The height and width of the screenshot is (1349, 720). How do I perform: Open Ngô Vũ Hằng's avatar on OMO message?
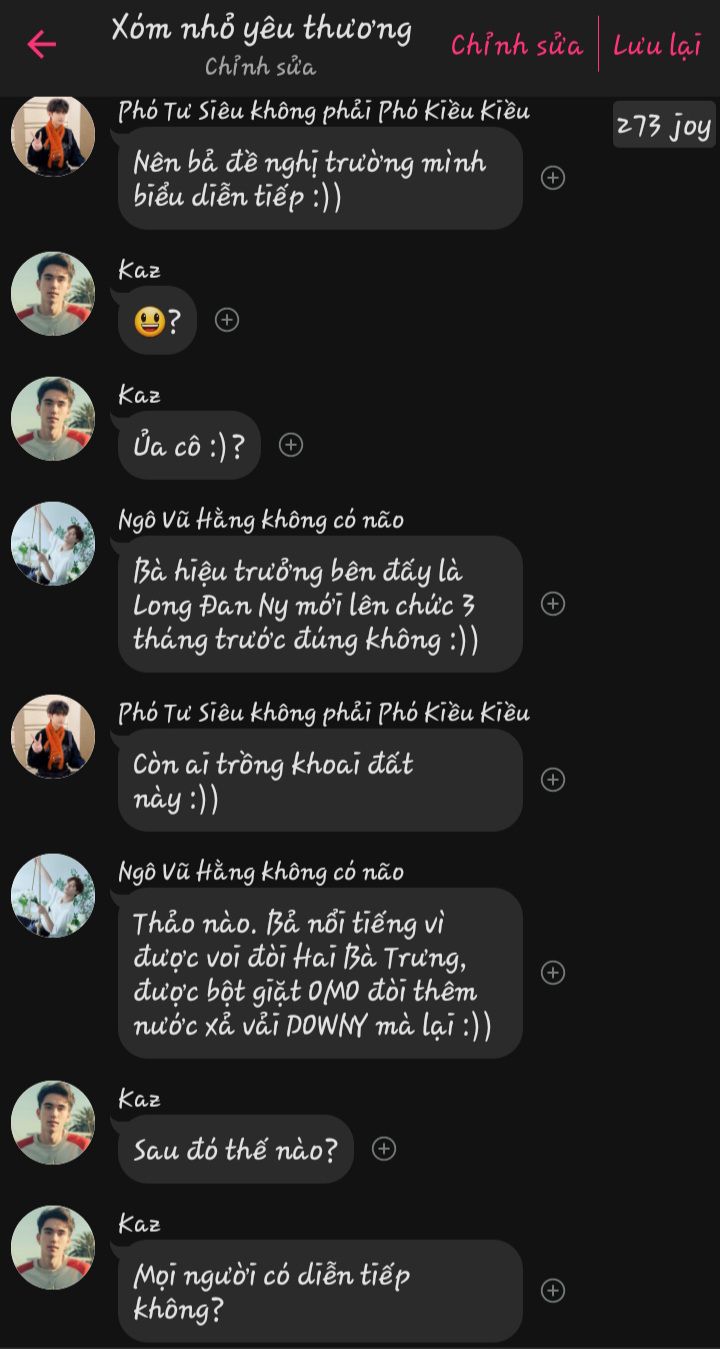click(53, 895)
